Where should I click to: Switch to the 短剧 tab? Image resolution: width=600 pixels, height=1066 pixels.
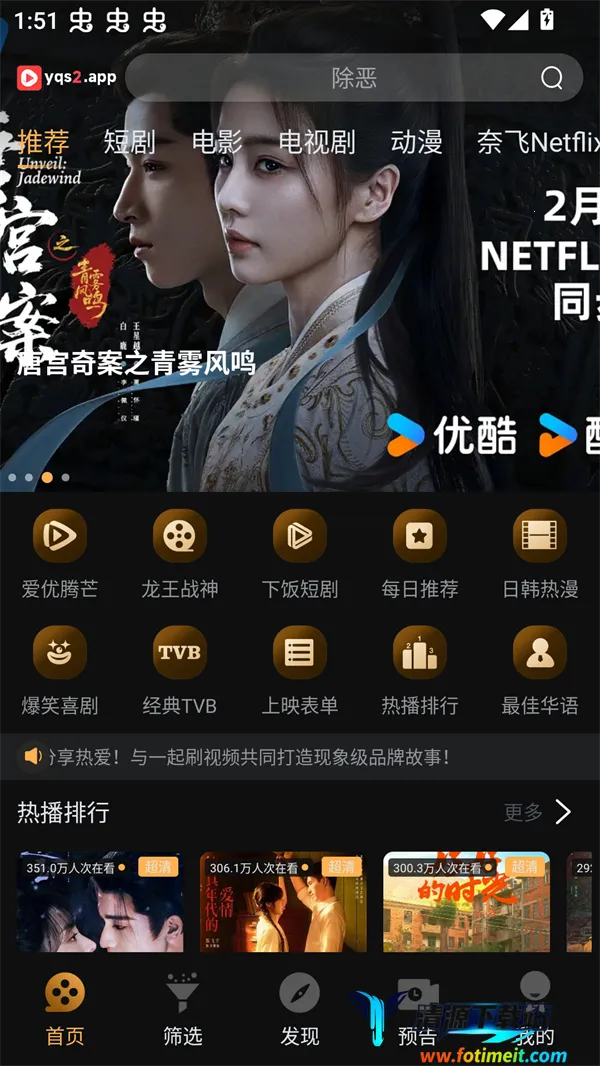click(x=129, y=142)
